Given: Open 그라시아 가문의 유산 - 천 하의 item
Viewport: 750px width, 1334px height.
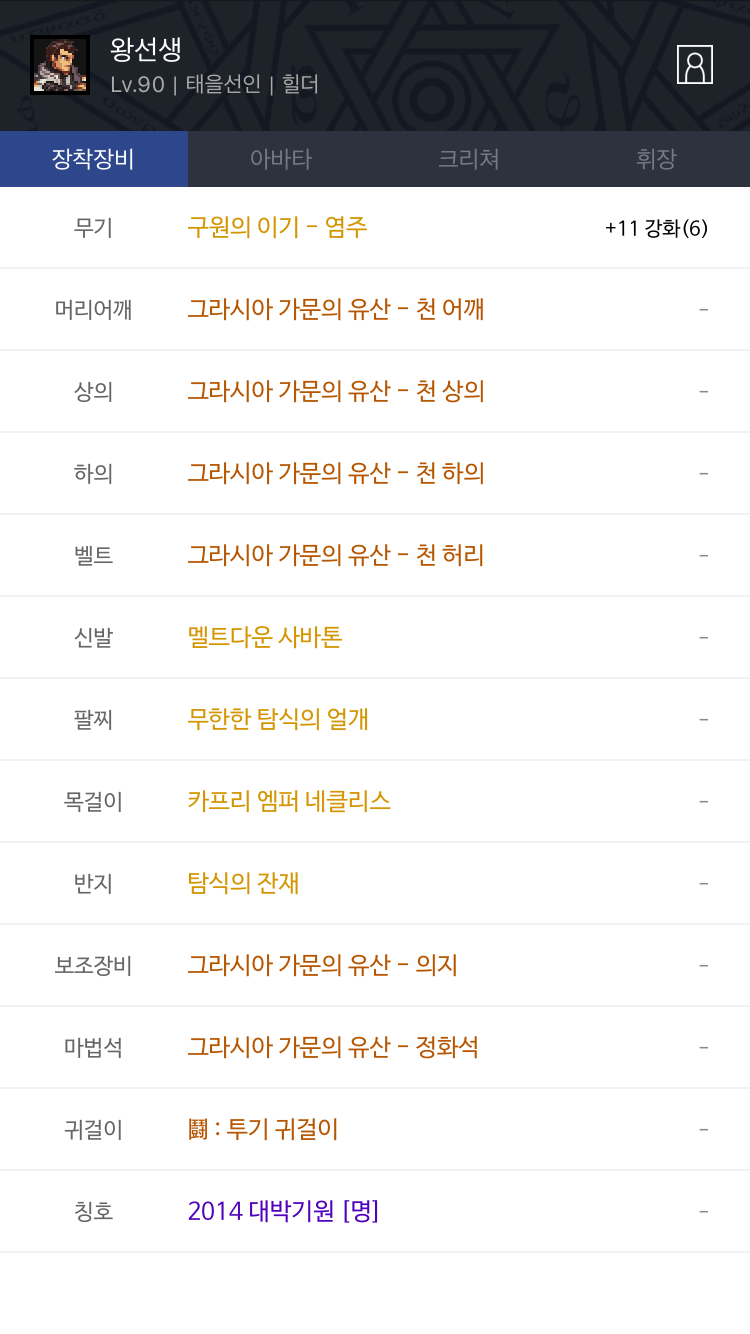Looking at the screenshot, I should point(375,473).
